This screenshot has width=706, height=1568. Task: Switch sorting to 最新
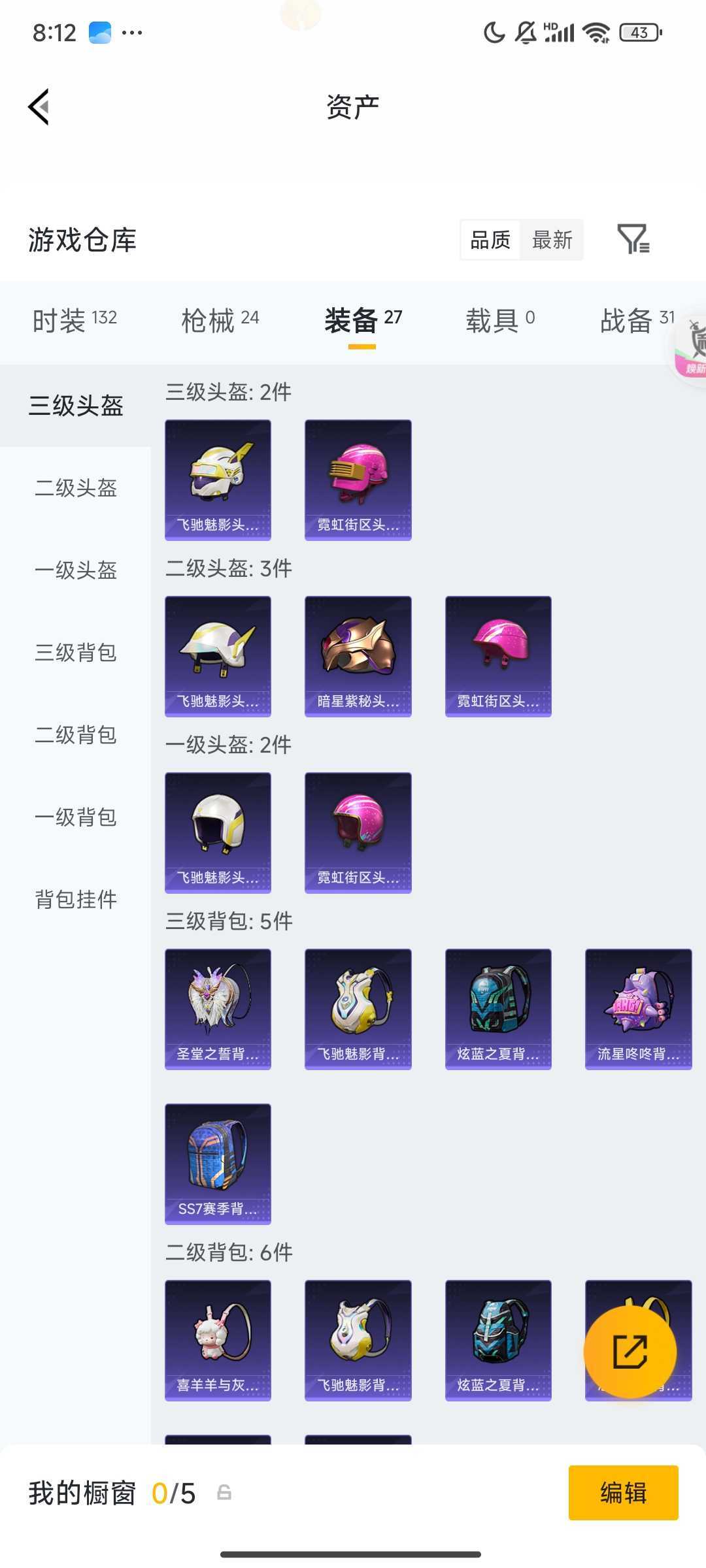click(x=552, y=240)
